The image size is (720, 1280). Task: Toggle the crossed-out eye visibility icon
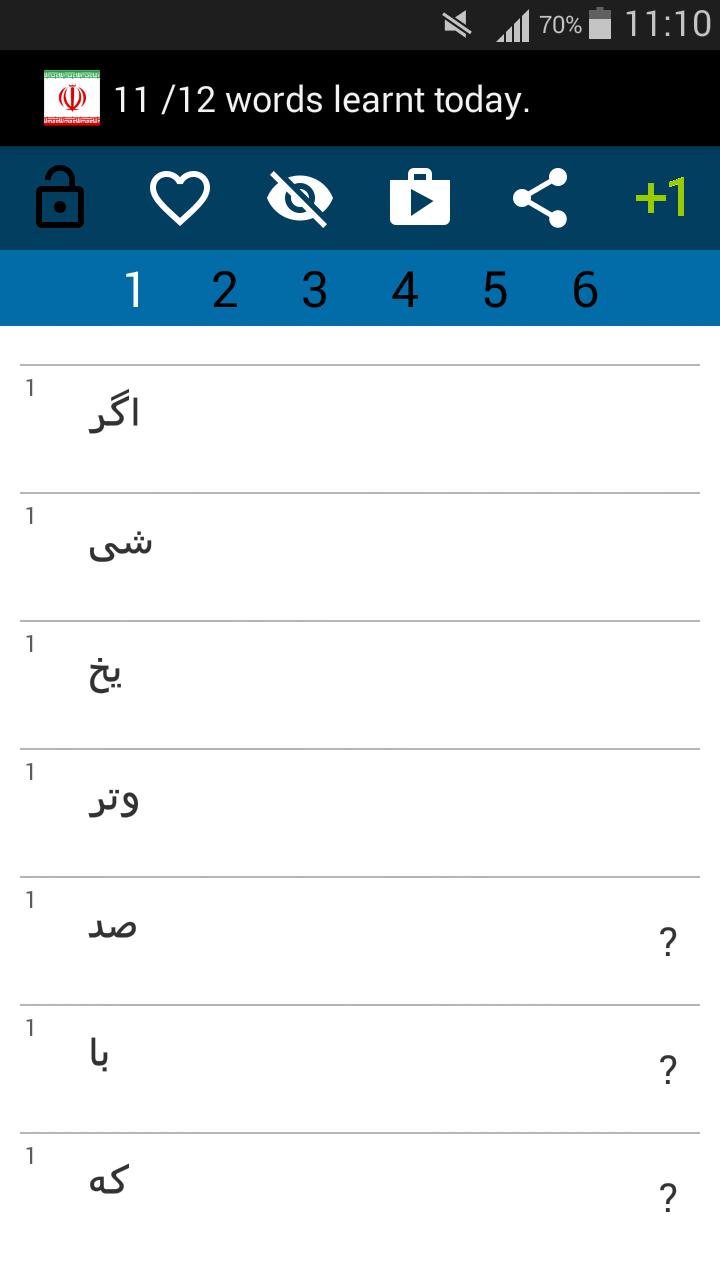[x=300, y=198]
